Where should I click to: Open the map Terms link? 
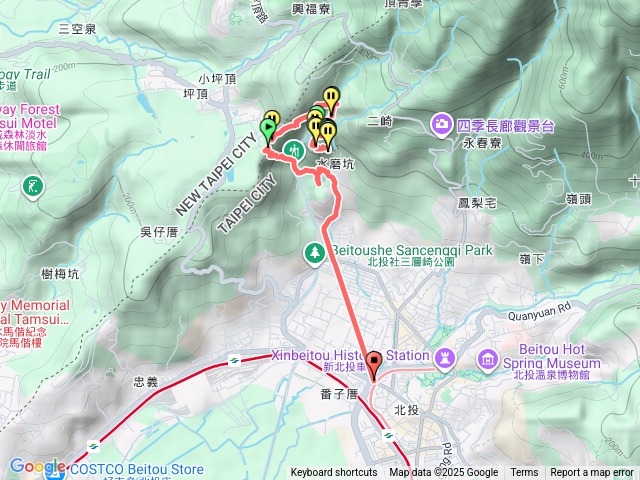point(524,473)
